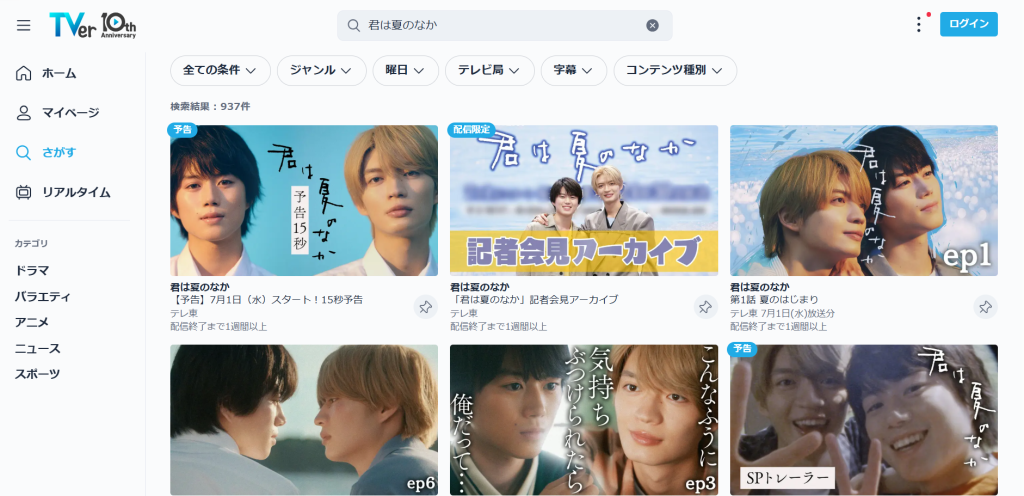
Task: Open the コンテンツ種別 filter
Action: 675,70
